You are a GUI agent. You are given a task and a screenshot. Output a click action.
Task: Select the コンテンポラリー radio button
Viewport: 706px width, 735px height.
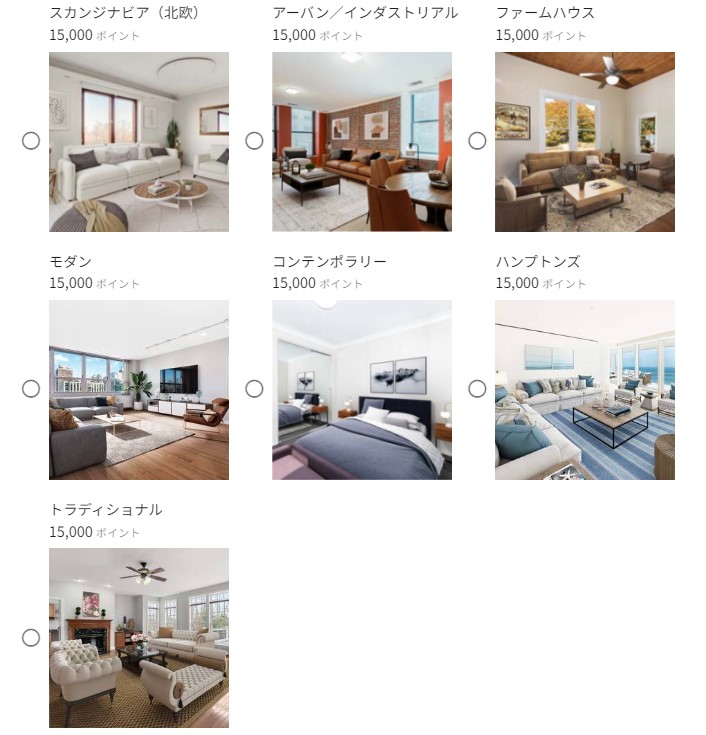[254, 388]
